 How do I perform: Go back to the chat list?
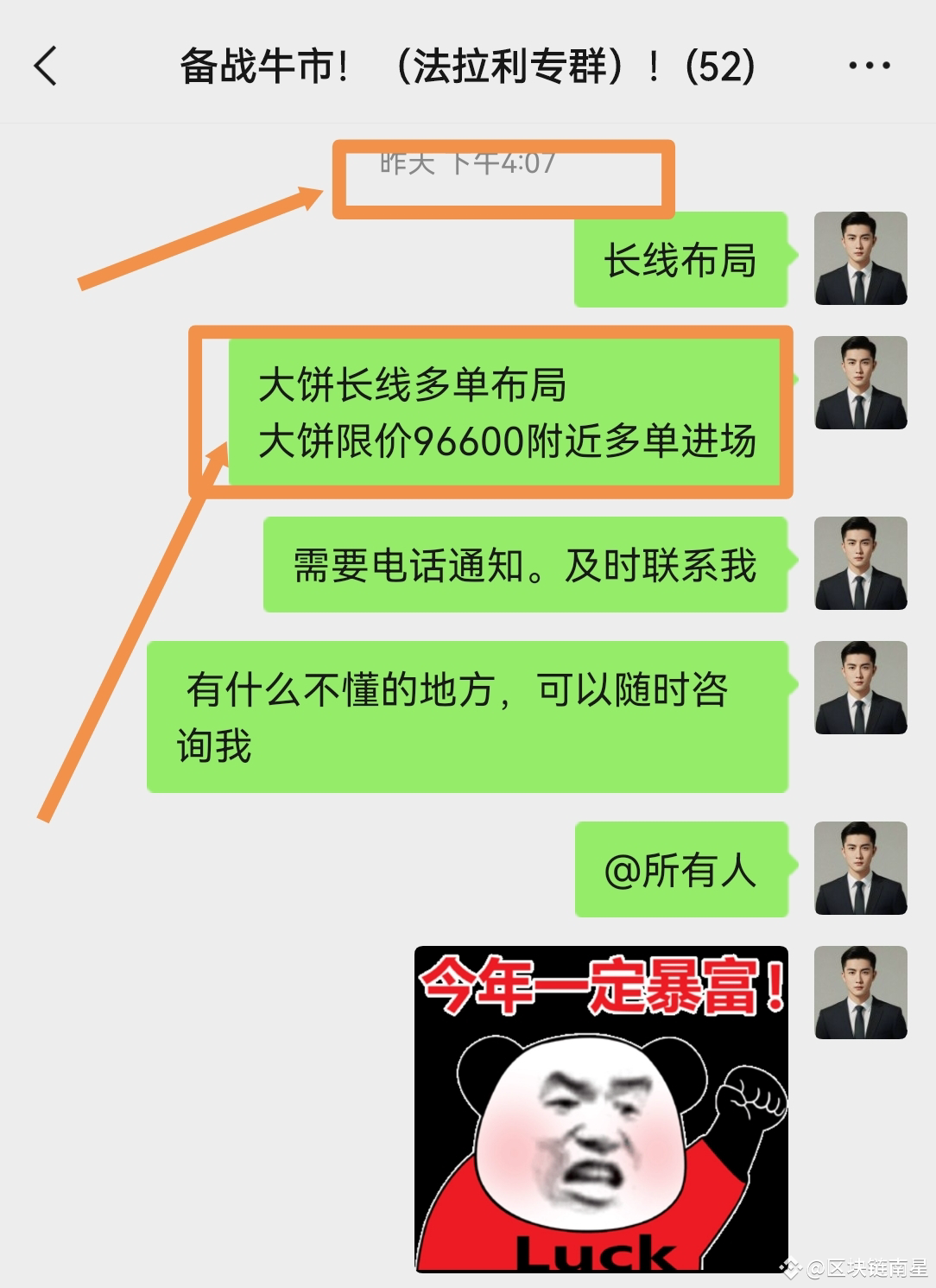tap(45, 66)
